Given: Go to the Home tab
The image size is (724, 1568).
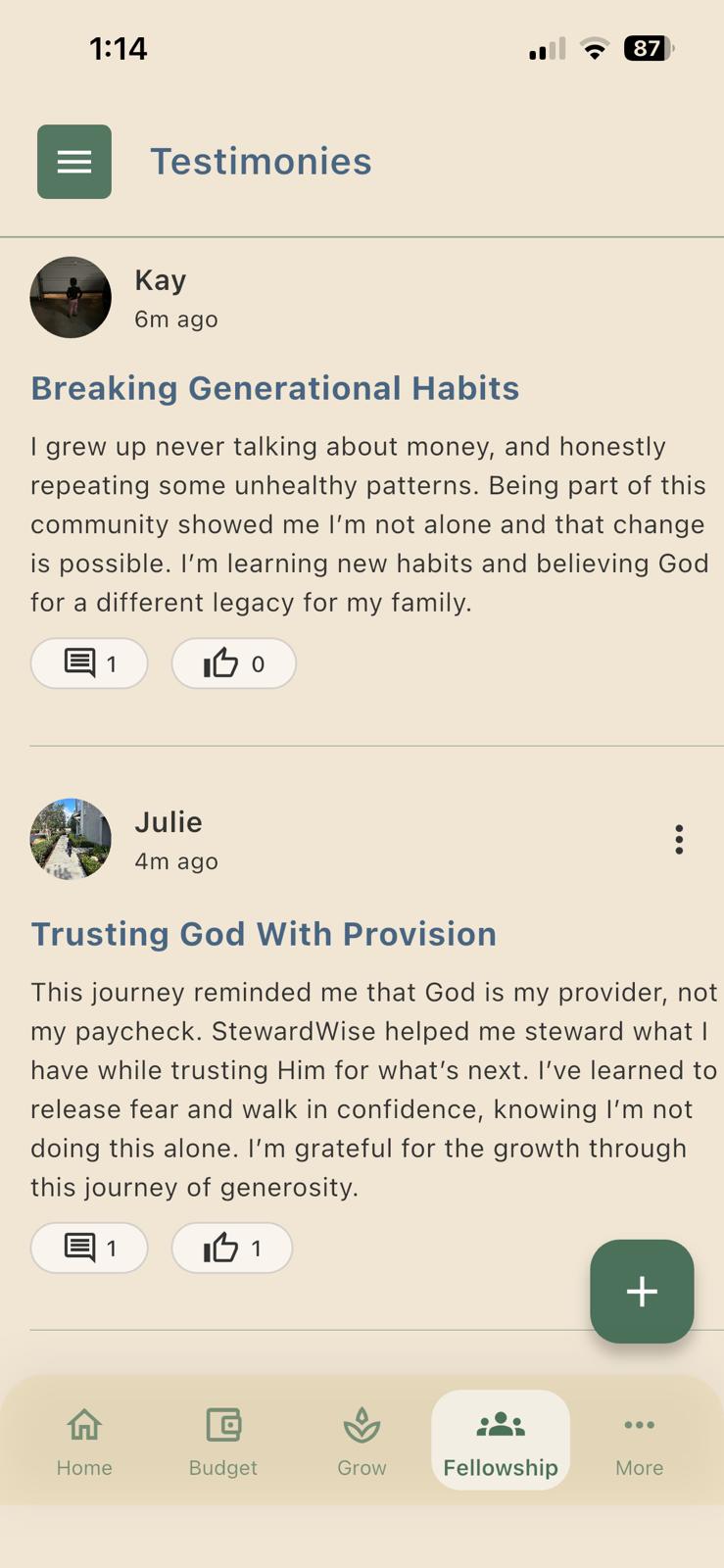Looking at the screenshot, I should click(84, 1441).
